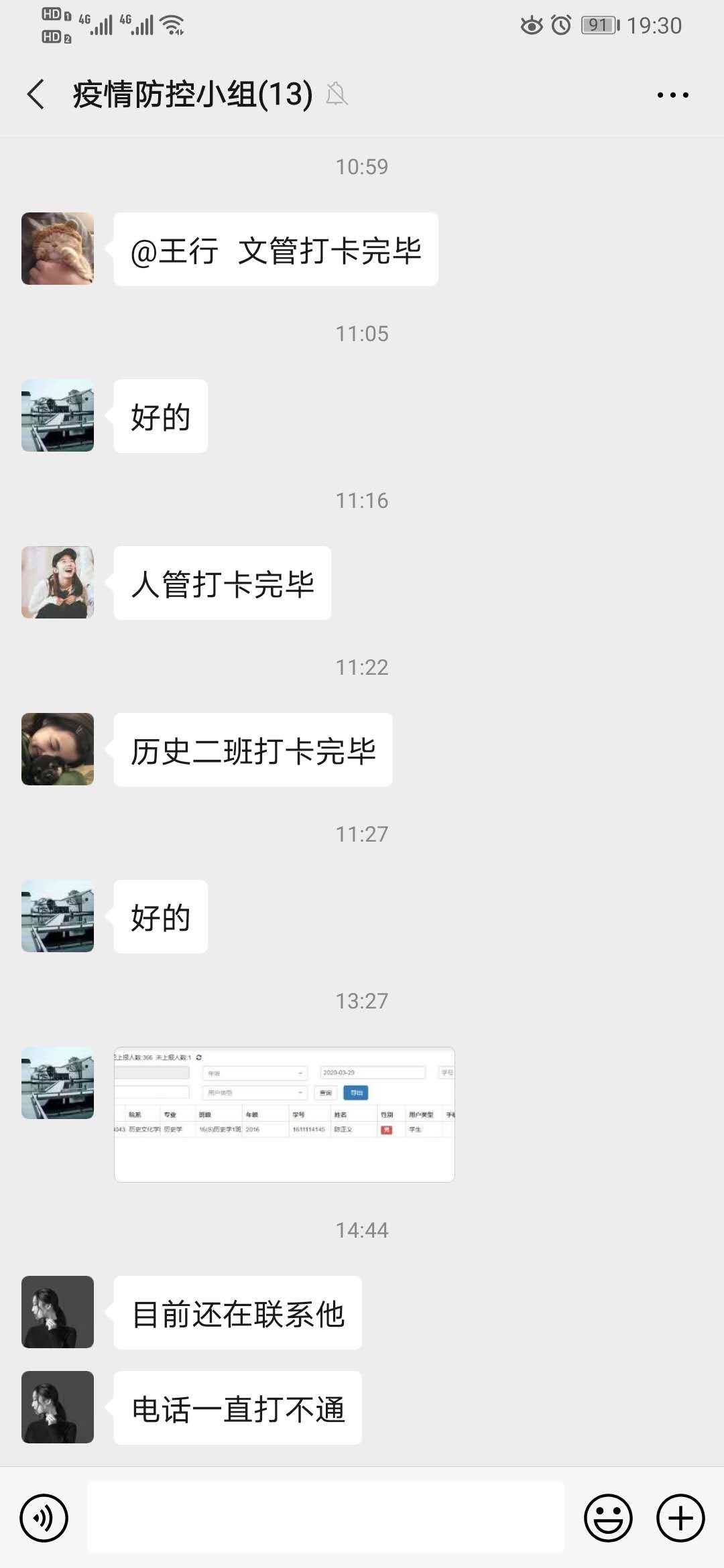Tap the alarm clock icon in the status bar
This screenshot has height=1568, width=724.
coord(560,24)
